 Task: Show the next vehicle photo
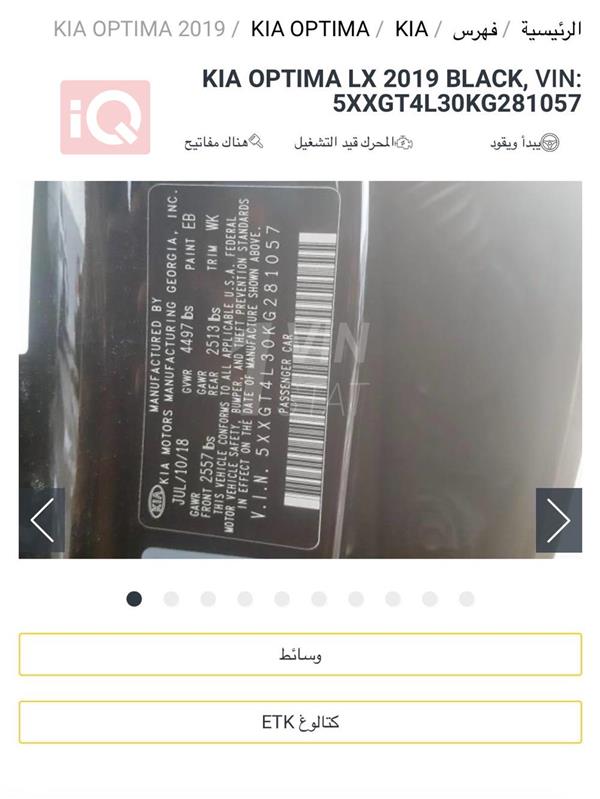coord(558,519)
